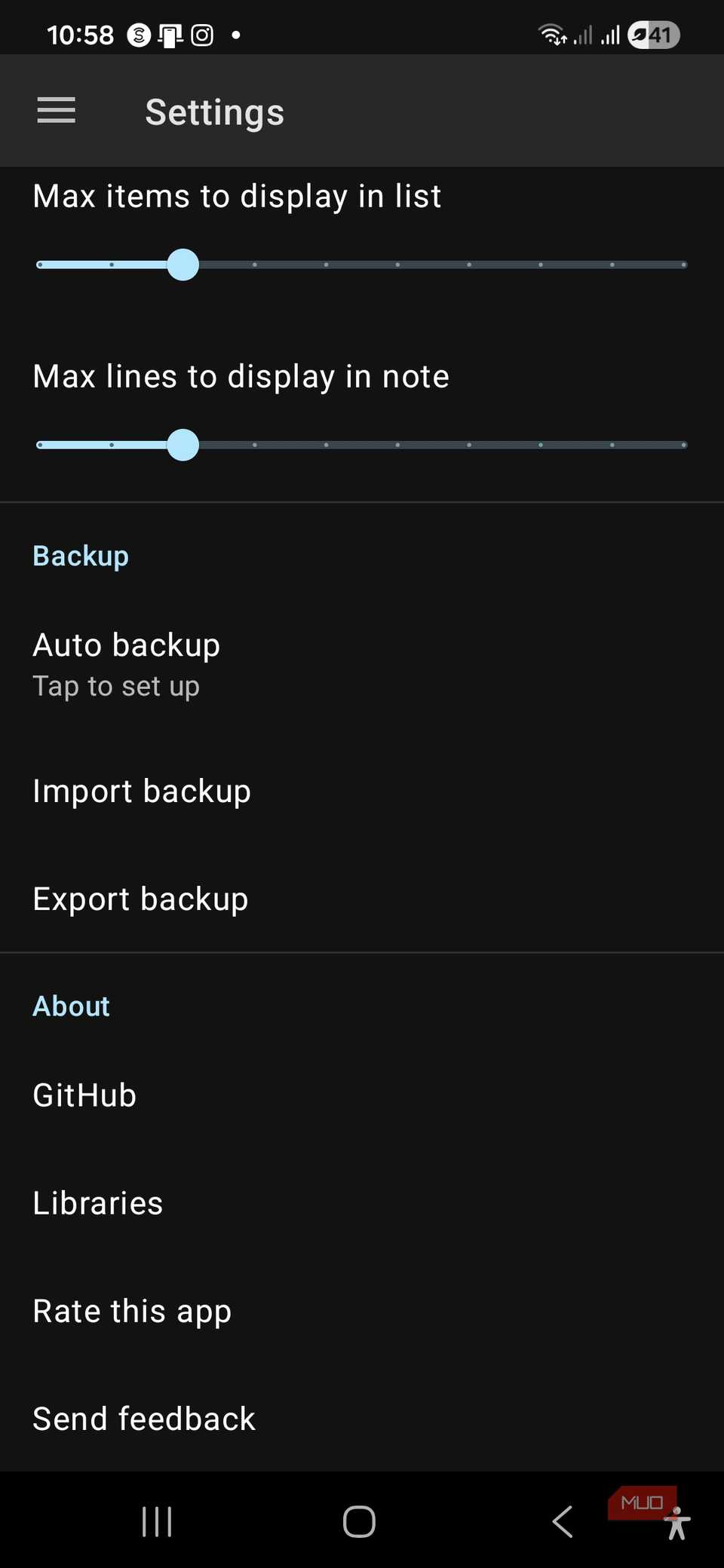724x1568 pixels.
Task: Go back using the system back button
Action: pos(563,1521)
